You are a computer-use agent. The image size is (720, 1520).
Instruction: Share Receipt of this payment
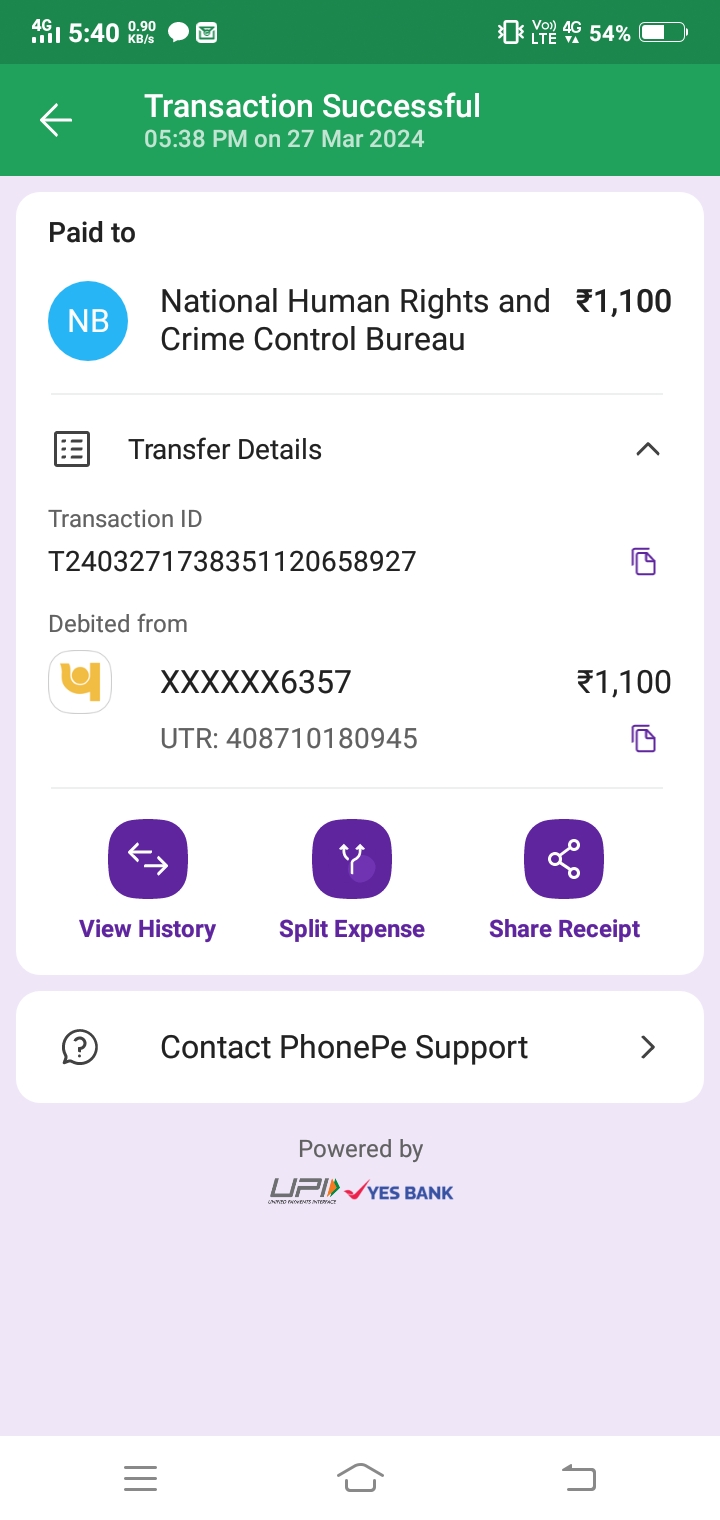tap(564, 860)
